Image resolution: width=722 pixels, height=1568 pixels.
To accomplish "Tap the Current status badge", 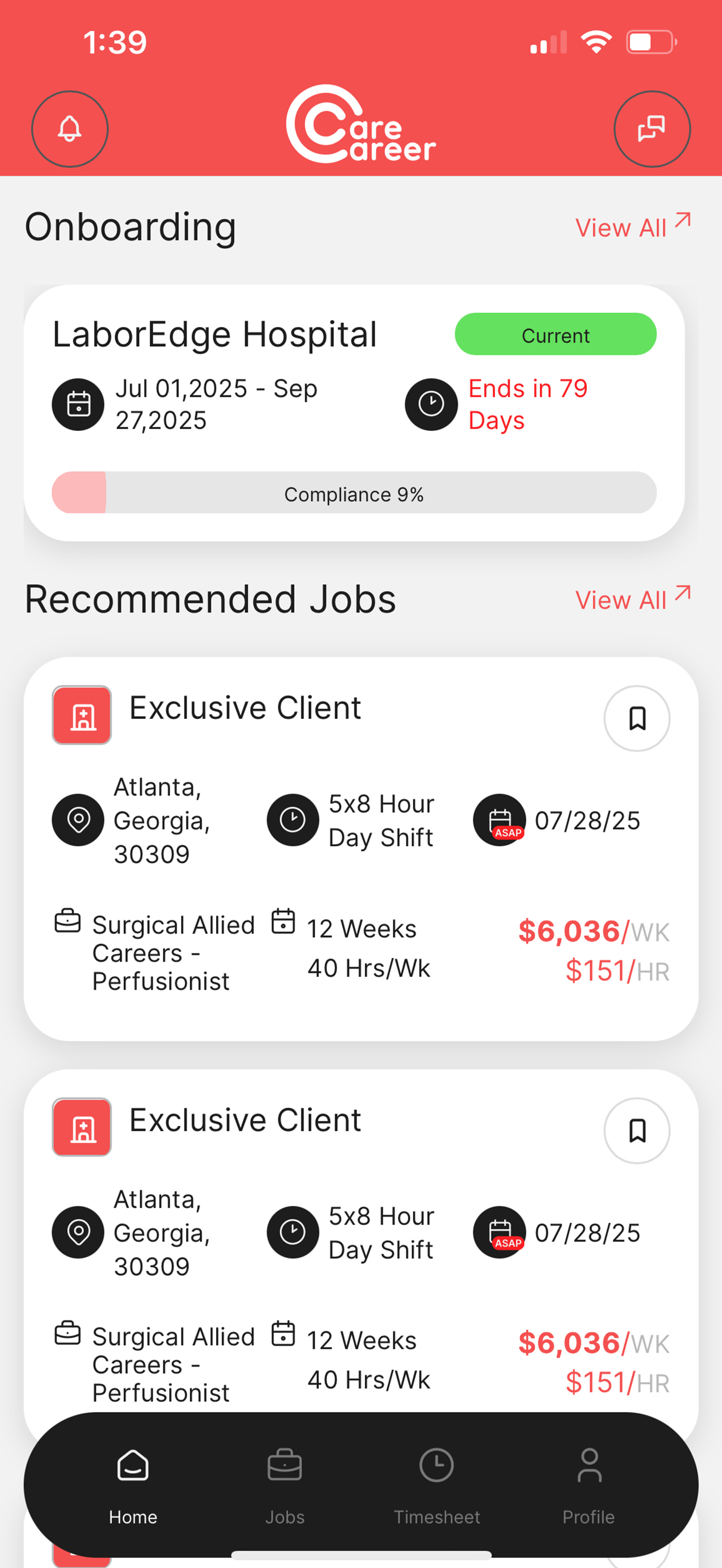I will pyautogui.click(x=555, y=334).
